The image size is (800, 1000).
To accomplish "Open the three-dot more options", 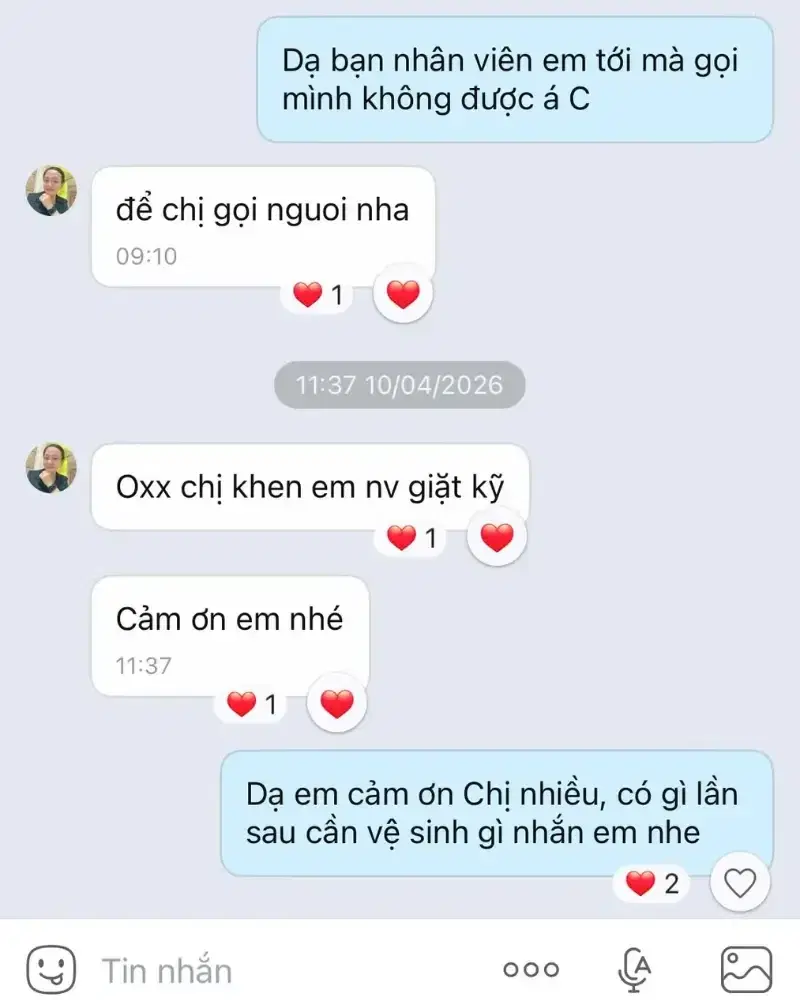I will coord(531,969).
